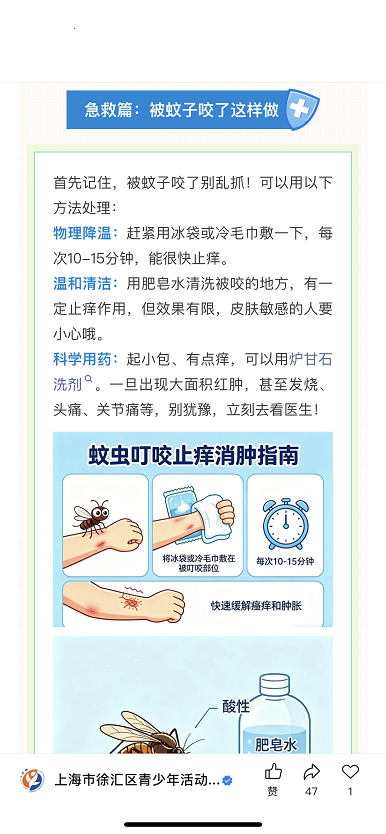
Task: View the 肥皂水 illustration image
Action: pos(193,694)
